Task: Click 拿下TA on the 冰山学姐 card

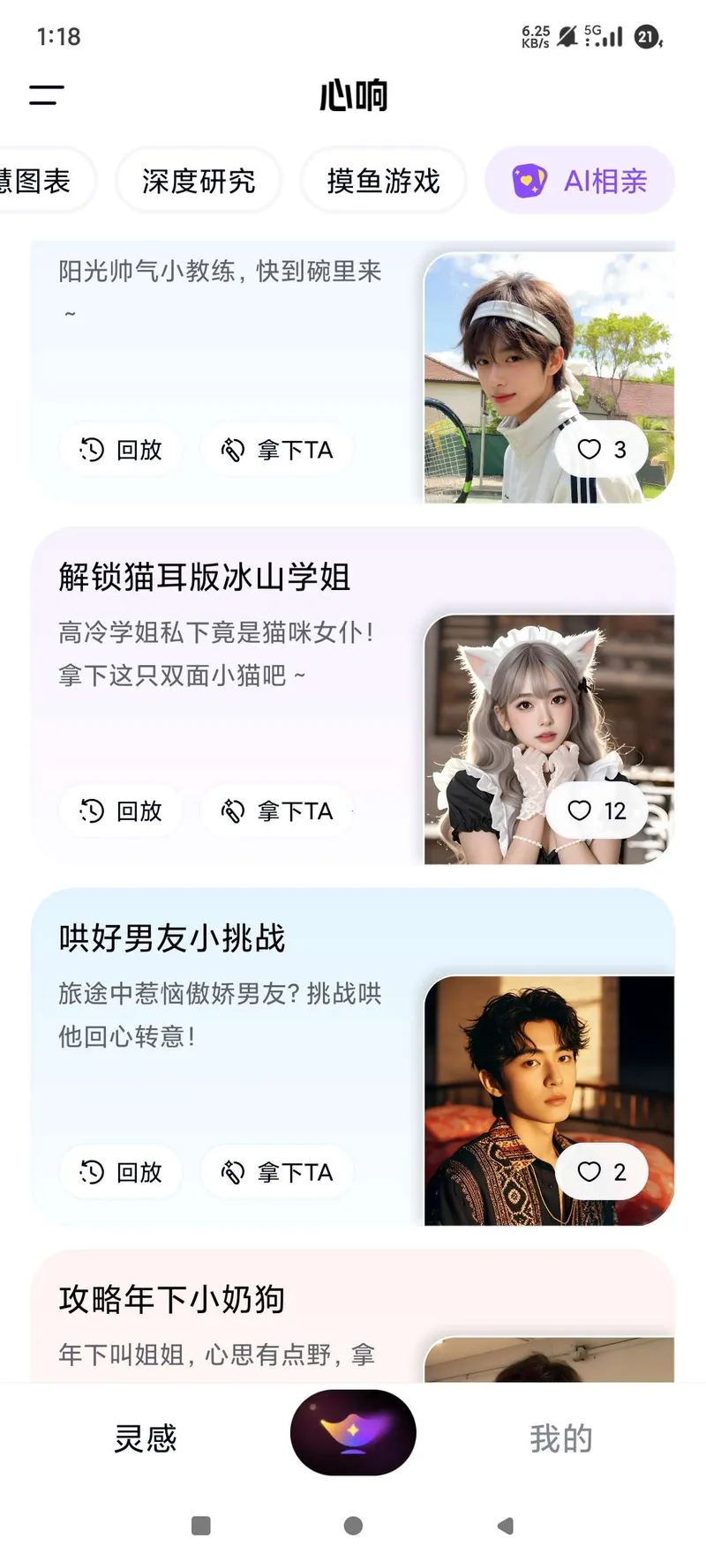Action: tap(277, 810)
